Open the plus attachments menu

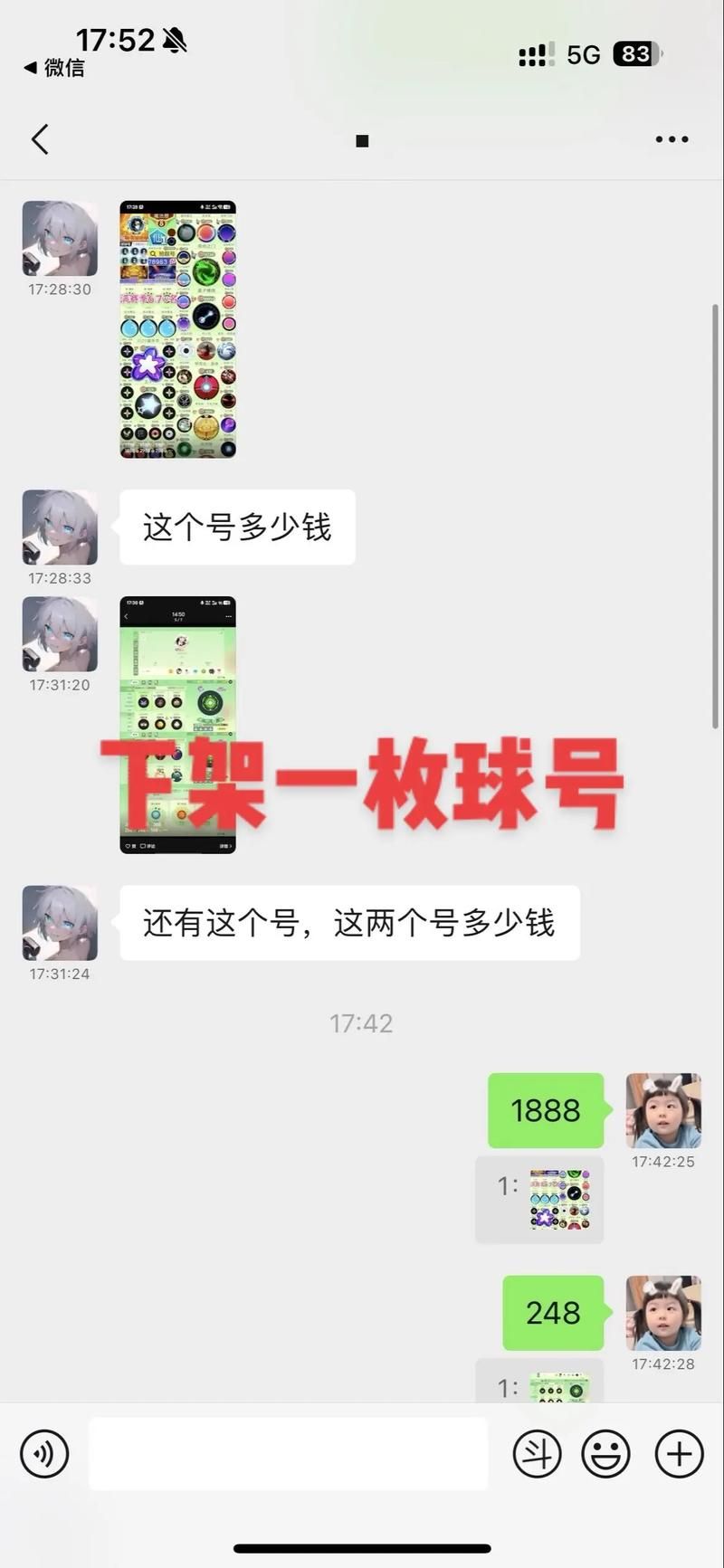click(679, 1453)
